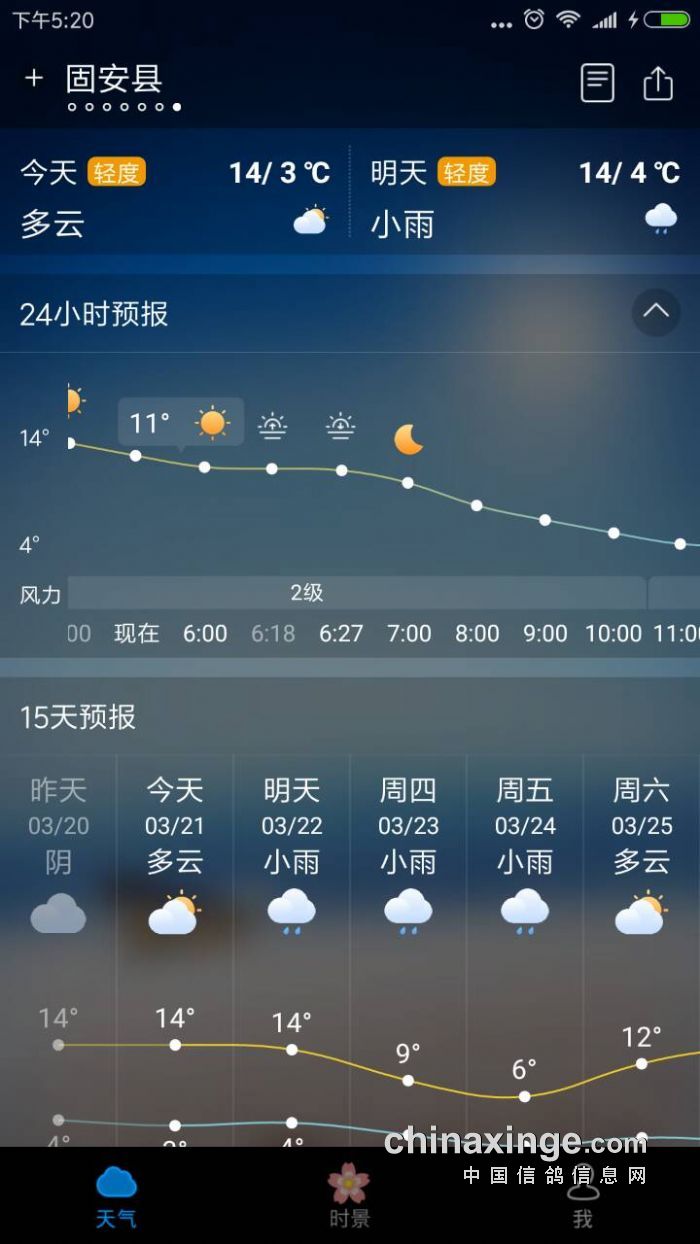Add a new city with the plus icon
This screenshot has height=1244, width=700.
[x=34, y=79]
